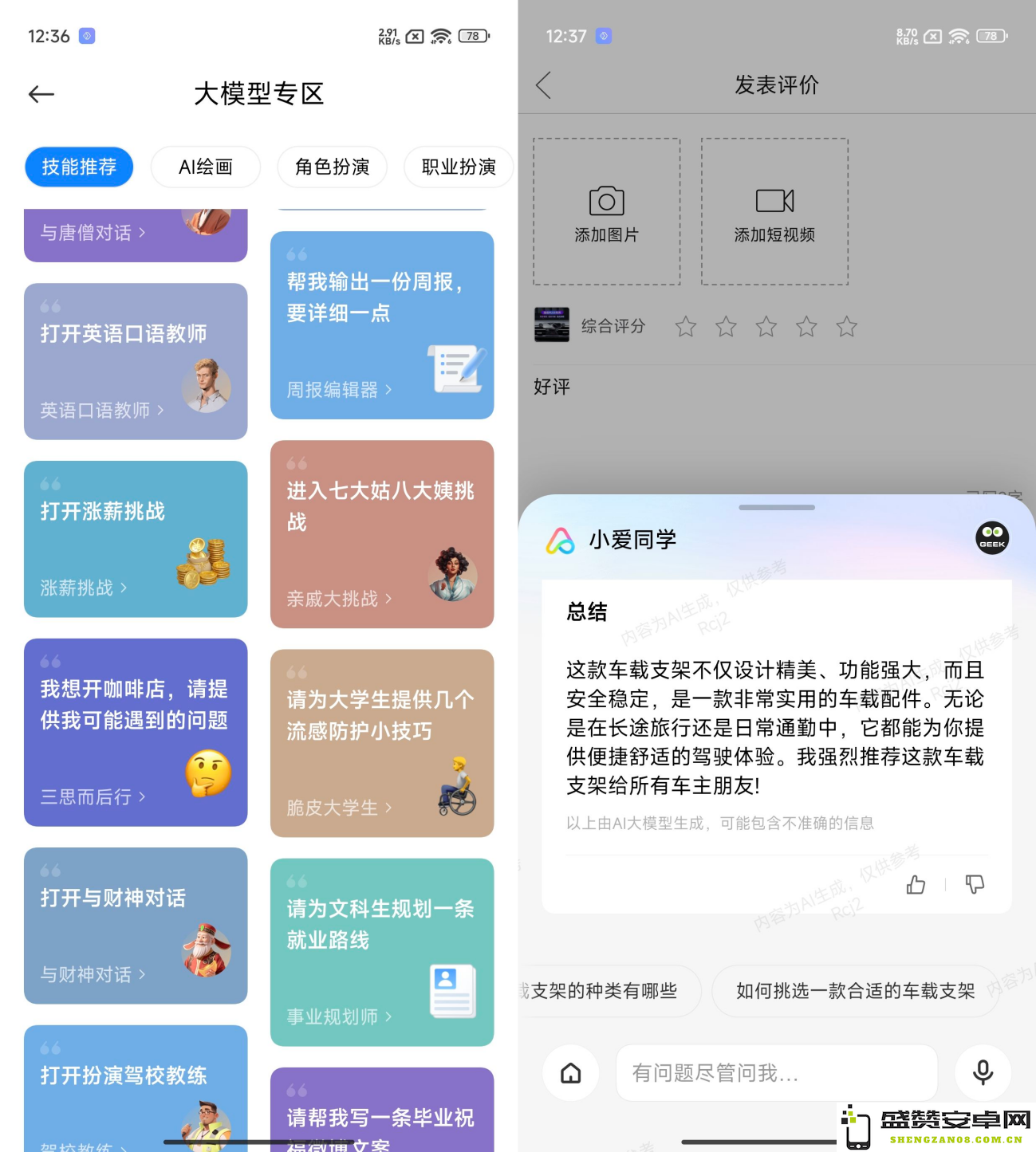Open the 英语口语教师 skill card
Screen dimensions: 1036x1152
click(136, 361)
